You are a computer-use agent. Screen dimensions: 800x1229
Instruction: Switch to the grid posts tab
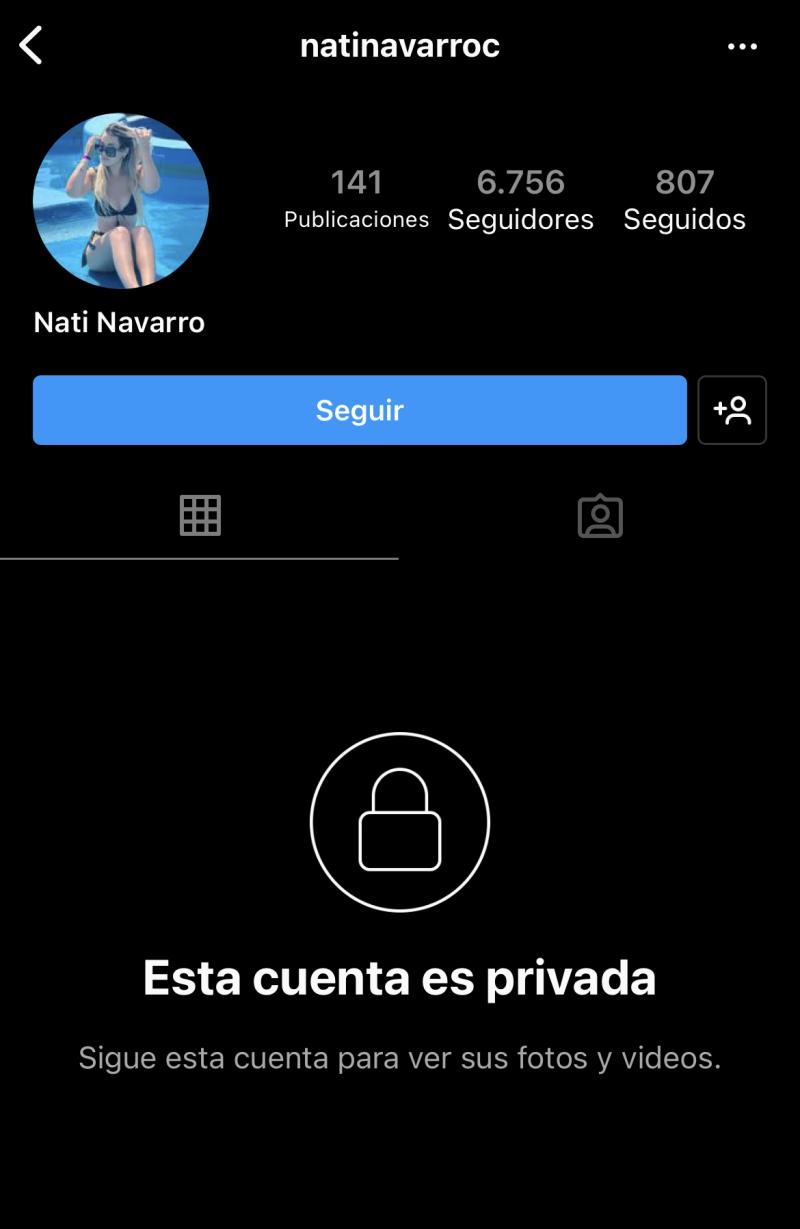click(x=200, y=515)
